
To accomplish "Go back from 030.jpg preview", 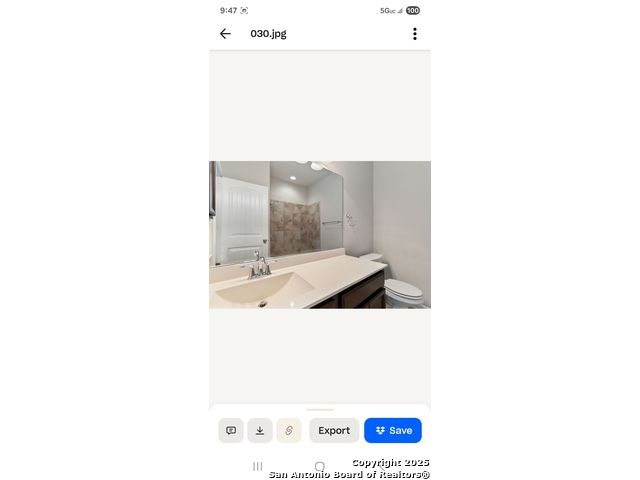I will pos(225,34).
